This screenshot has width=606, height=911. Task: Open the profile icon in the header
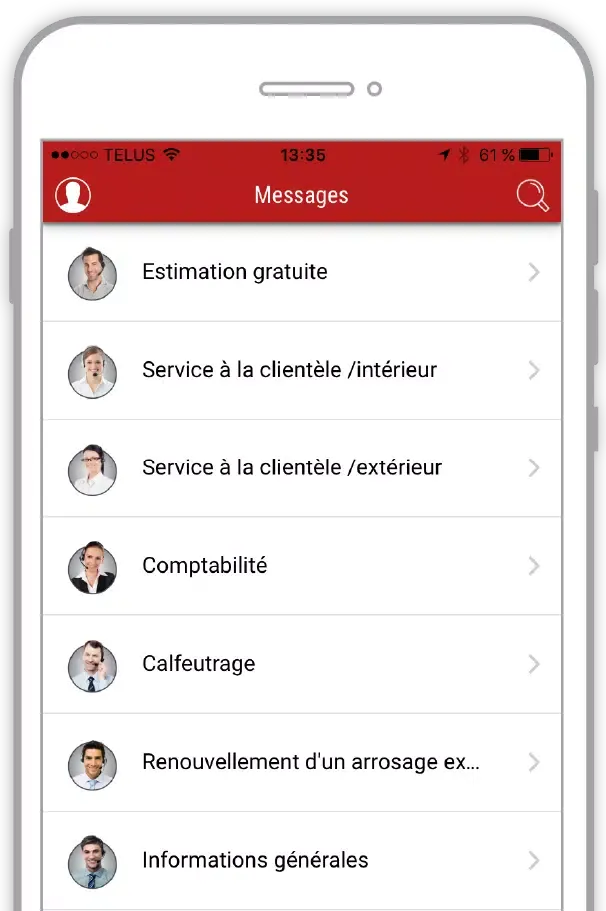coord(73,195)
